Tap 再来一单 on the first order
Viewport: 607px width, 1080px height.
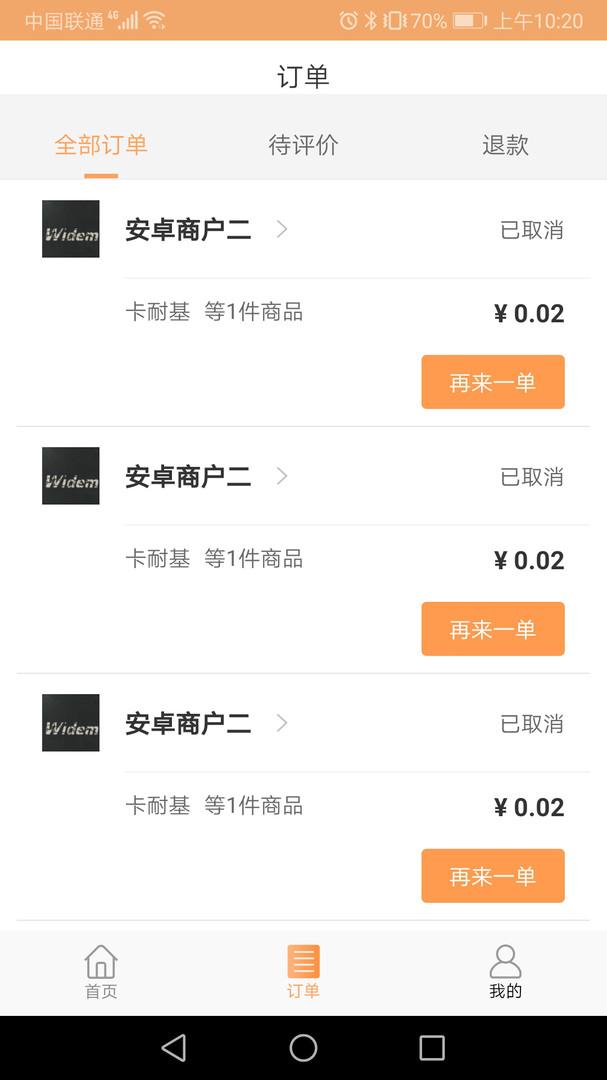(x=493, y=382)
